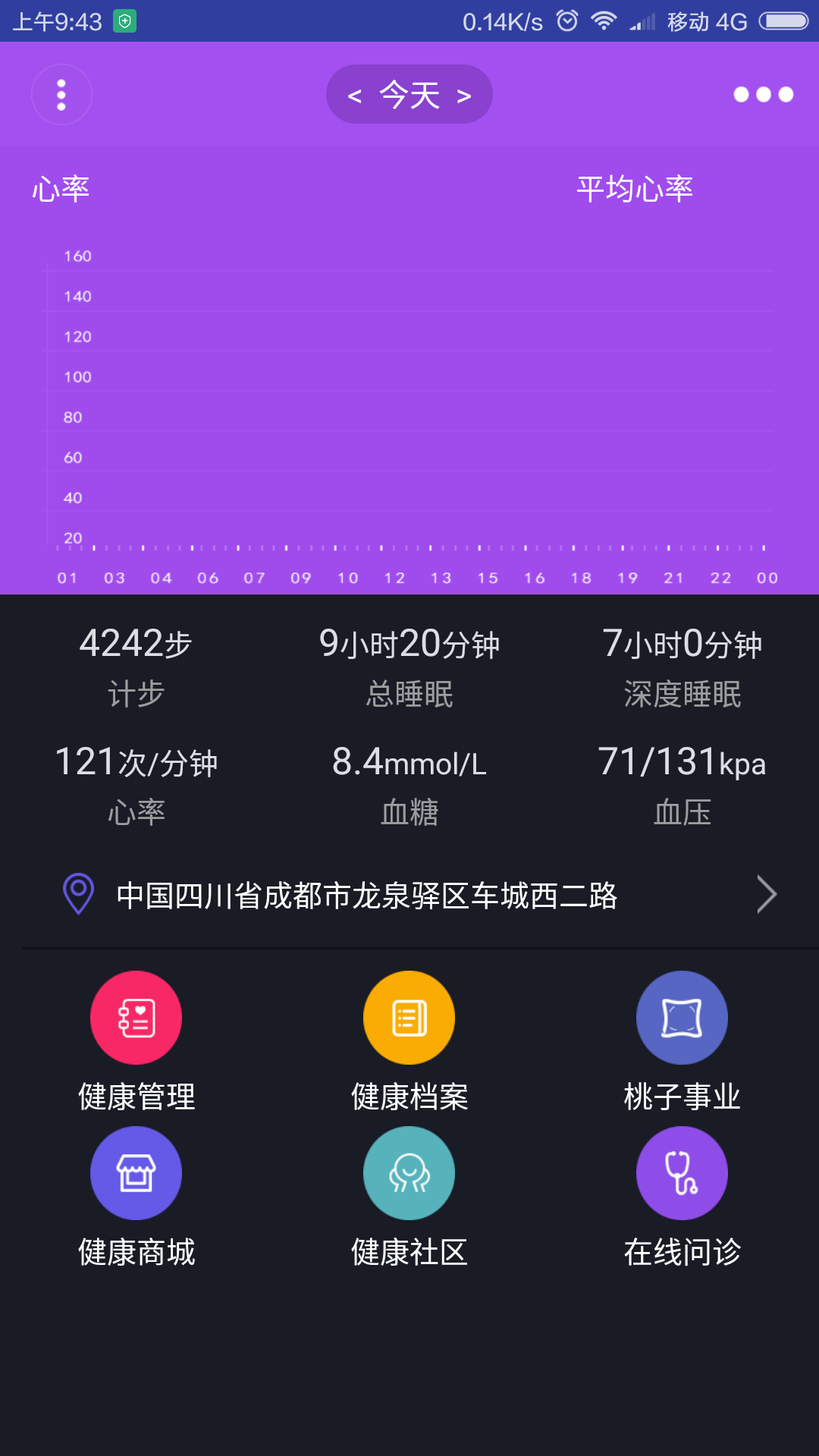
Task: View 深度睡眠 deep sleep details
Action: pos(682,667)
